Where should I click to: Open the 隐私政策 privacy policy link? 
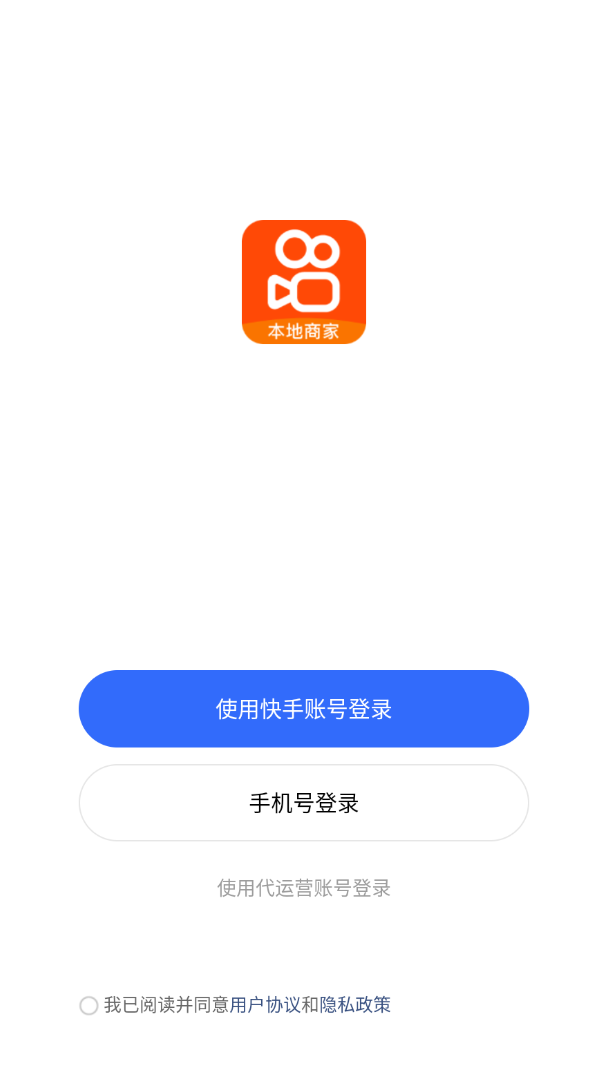pyautogui.click(x=355, y=1005)
